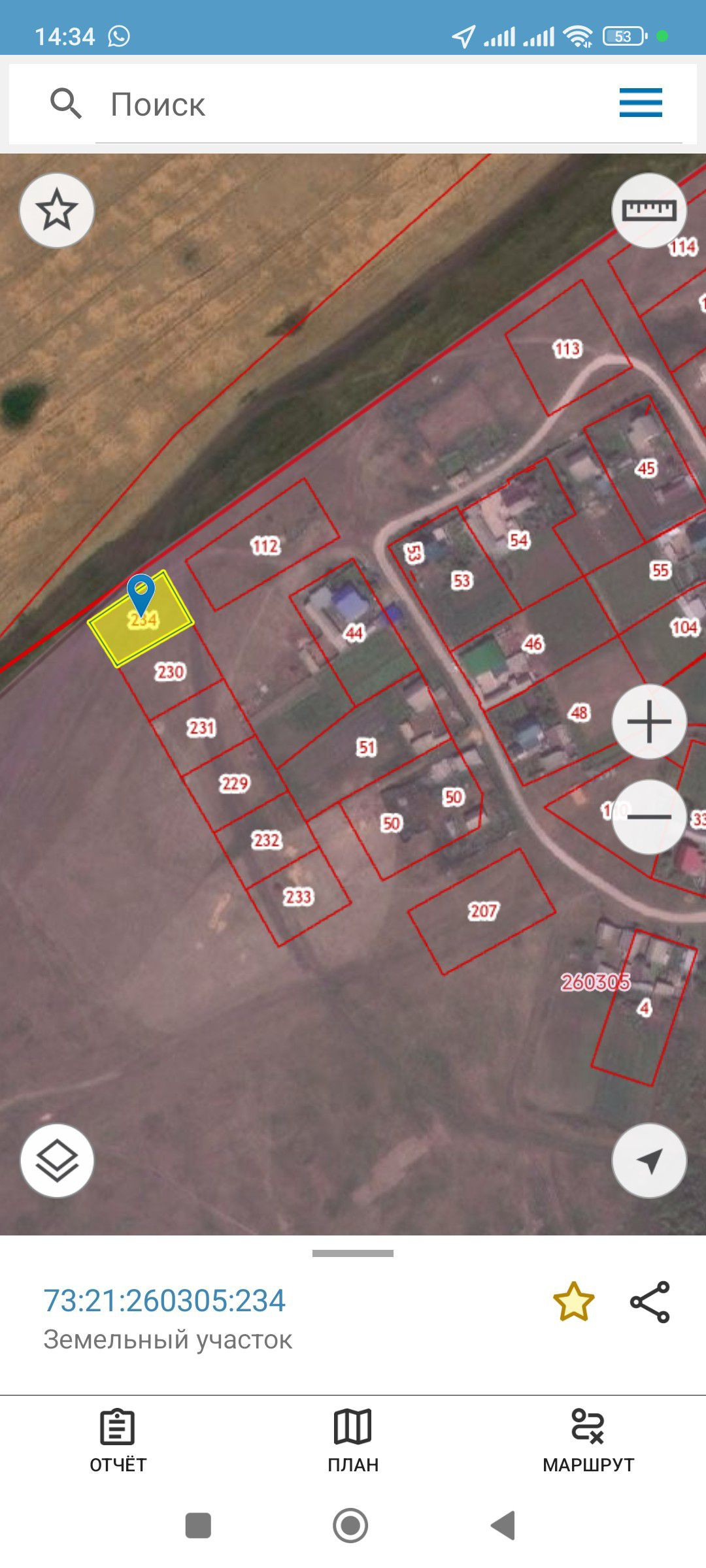This screenshot has width=706, height=1568.
Task: Toggle favorite star for parcel 73:21:260305:234
Action: pos(573,1301)
